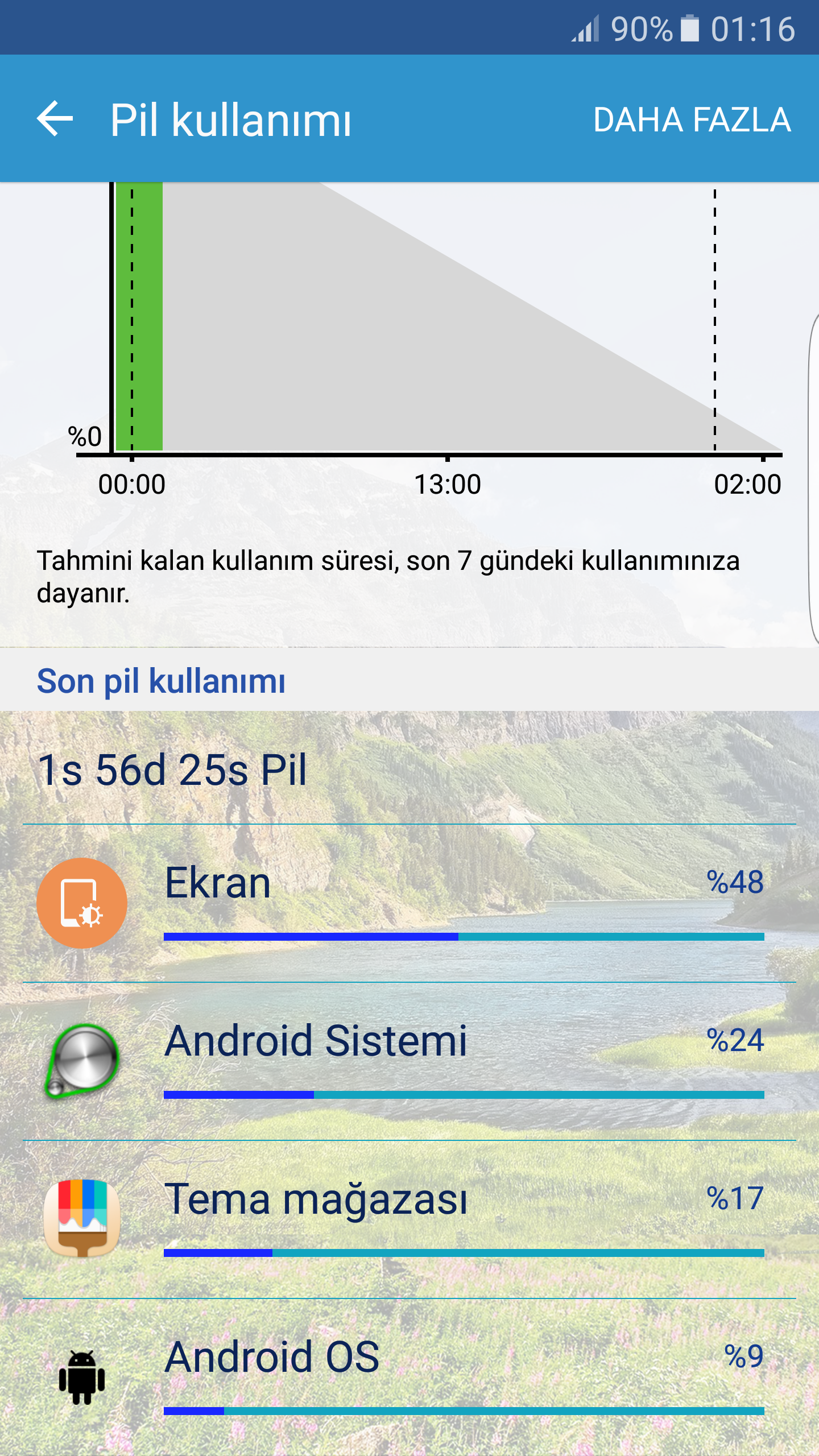
Task: Tap the Android OS usage entry
Action: pos(409,1378)
